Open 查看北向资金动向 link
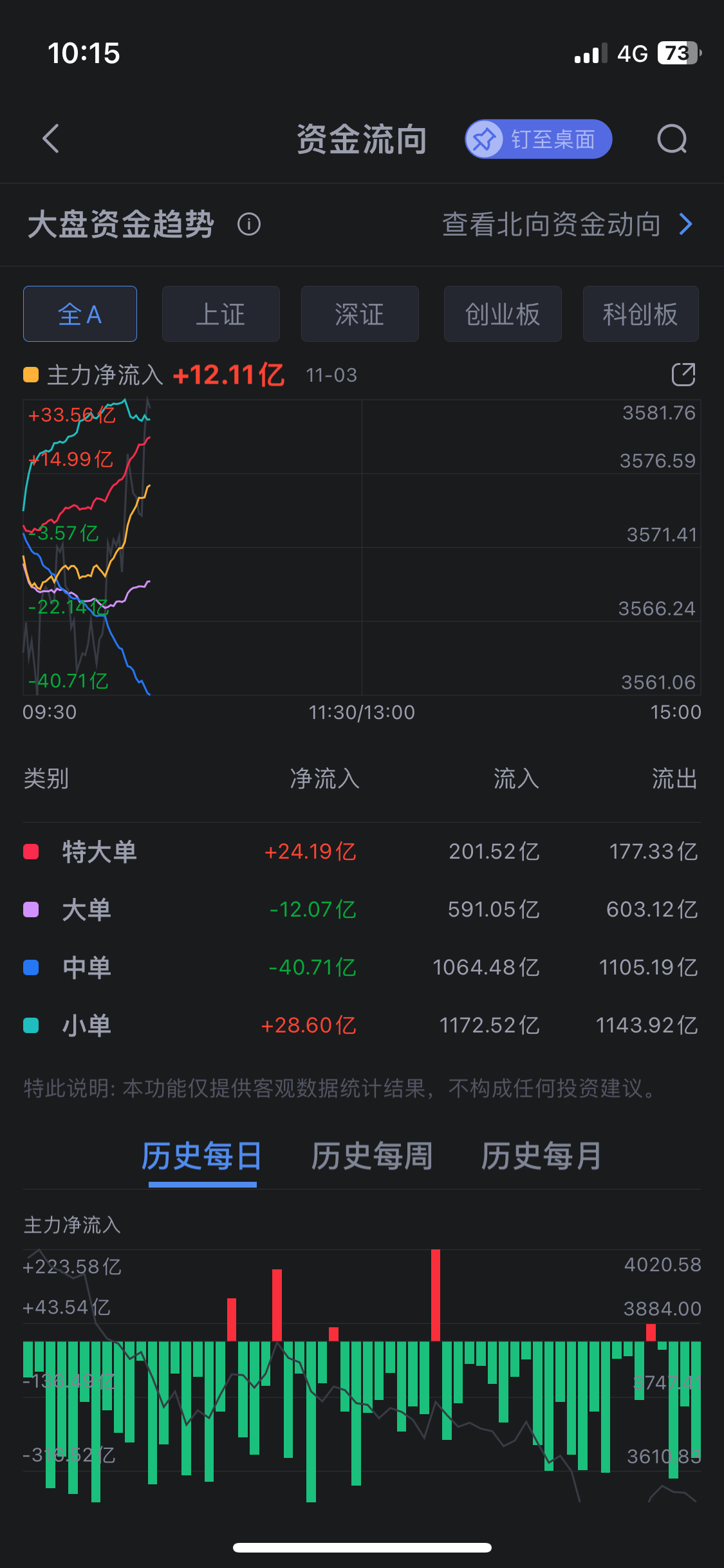The height and width of the screenshot is (1568, 724). click(x=568, y=225)
